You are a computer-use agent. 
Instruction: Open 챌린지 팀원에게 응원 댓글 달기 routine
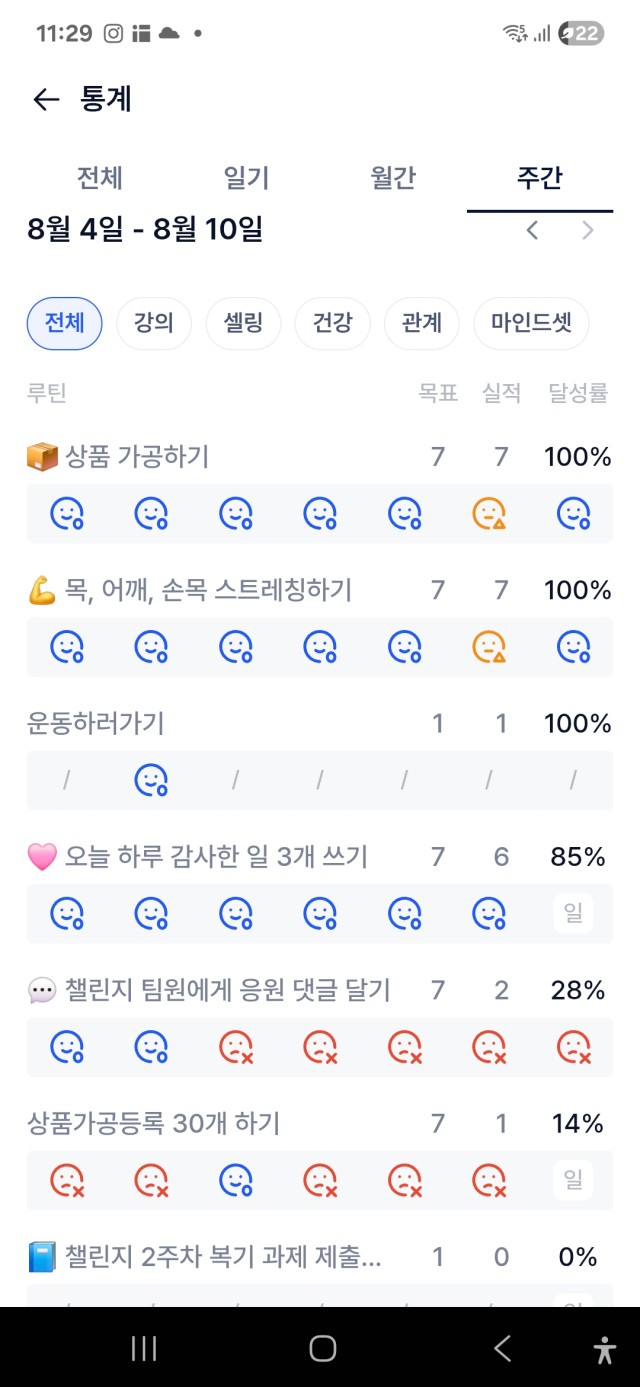tap(320, 990)
